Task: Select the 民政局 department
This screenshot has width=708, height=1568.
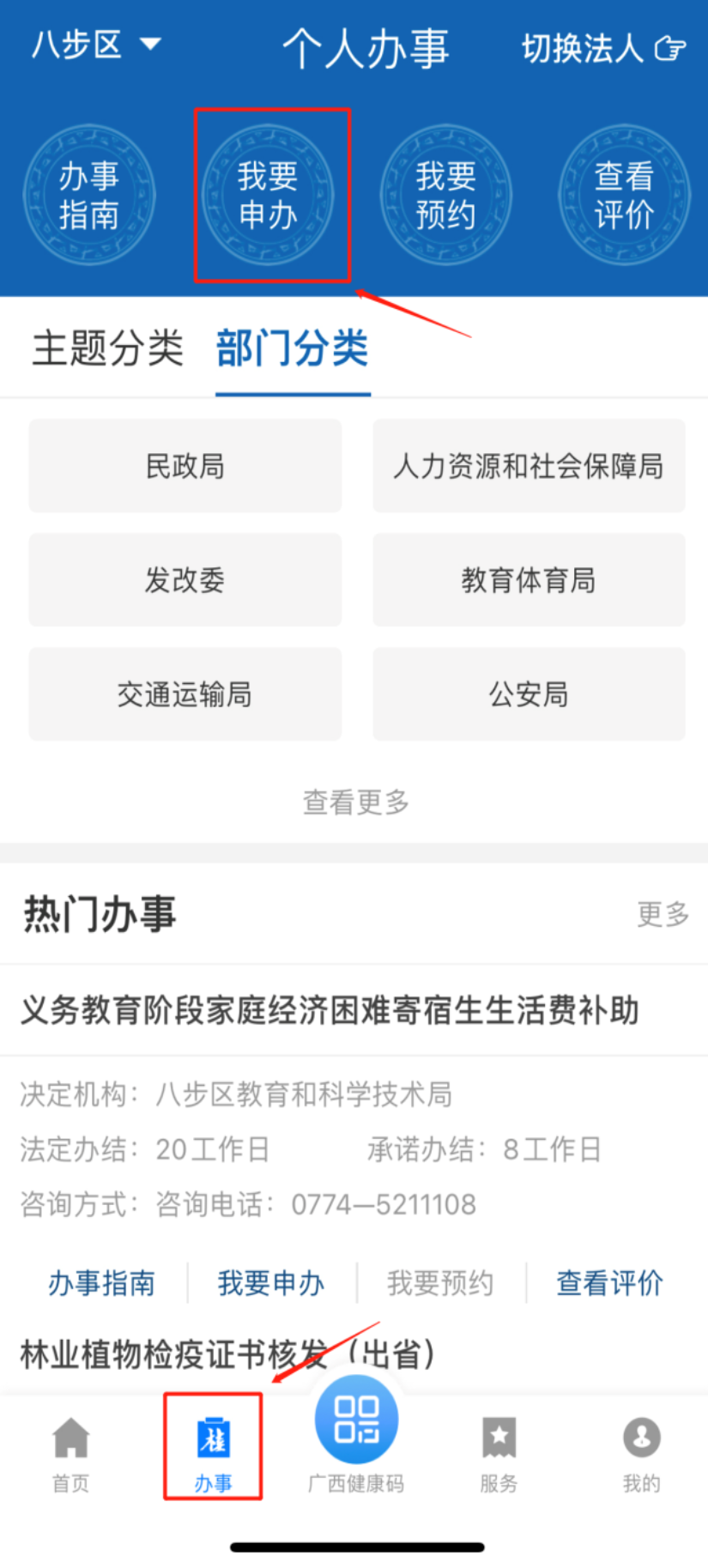Action: coord(185,466)
